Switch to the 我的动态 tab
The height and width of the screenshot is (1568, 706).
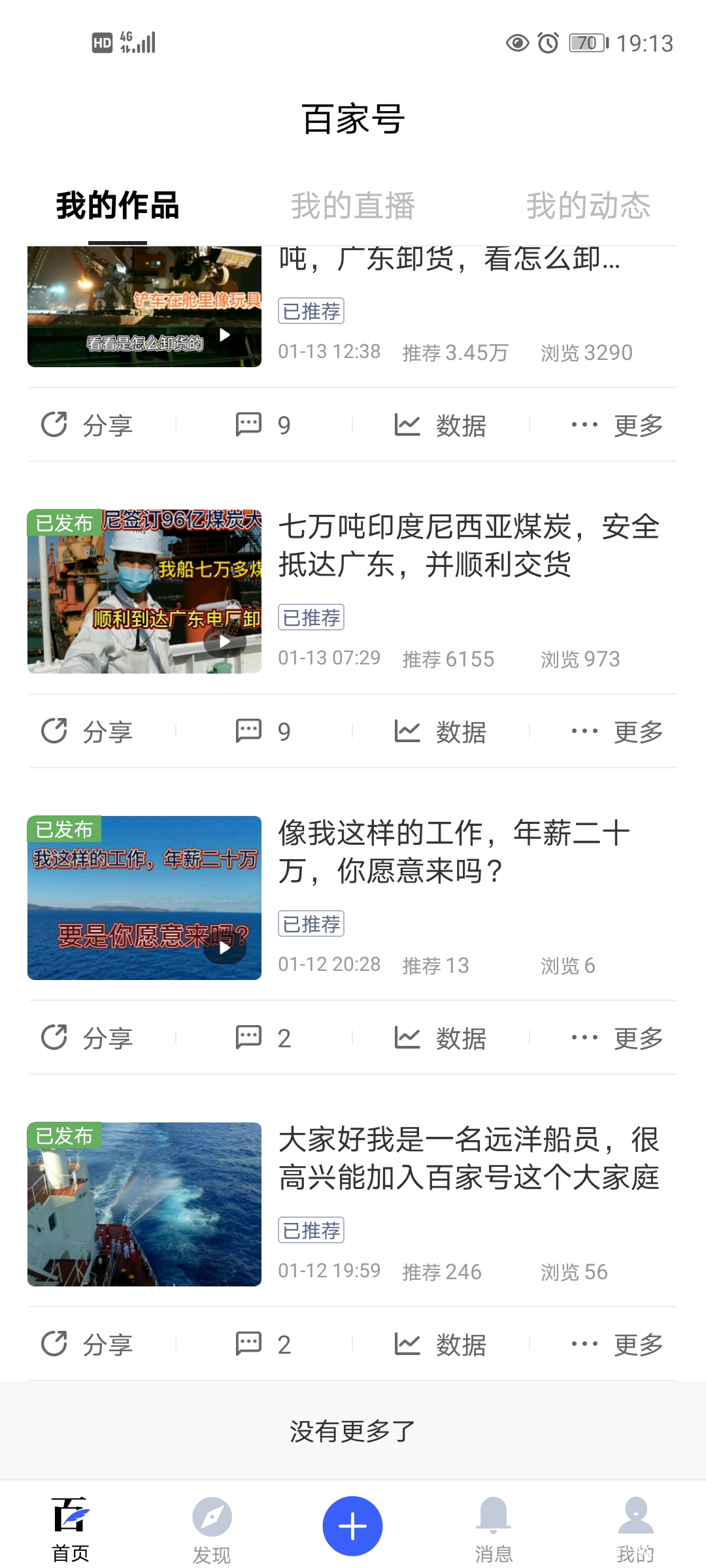pos(588,205)
